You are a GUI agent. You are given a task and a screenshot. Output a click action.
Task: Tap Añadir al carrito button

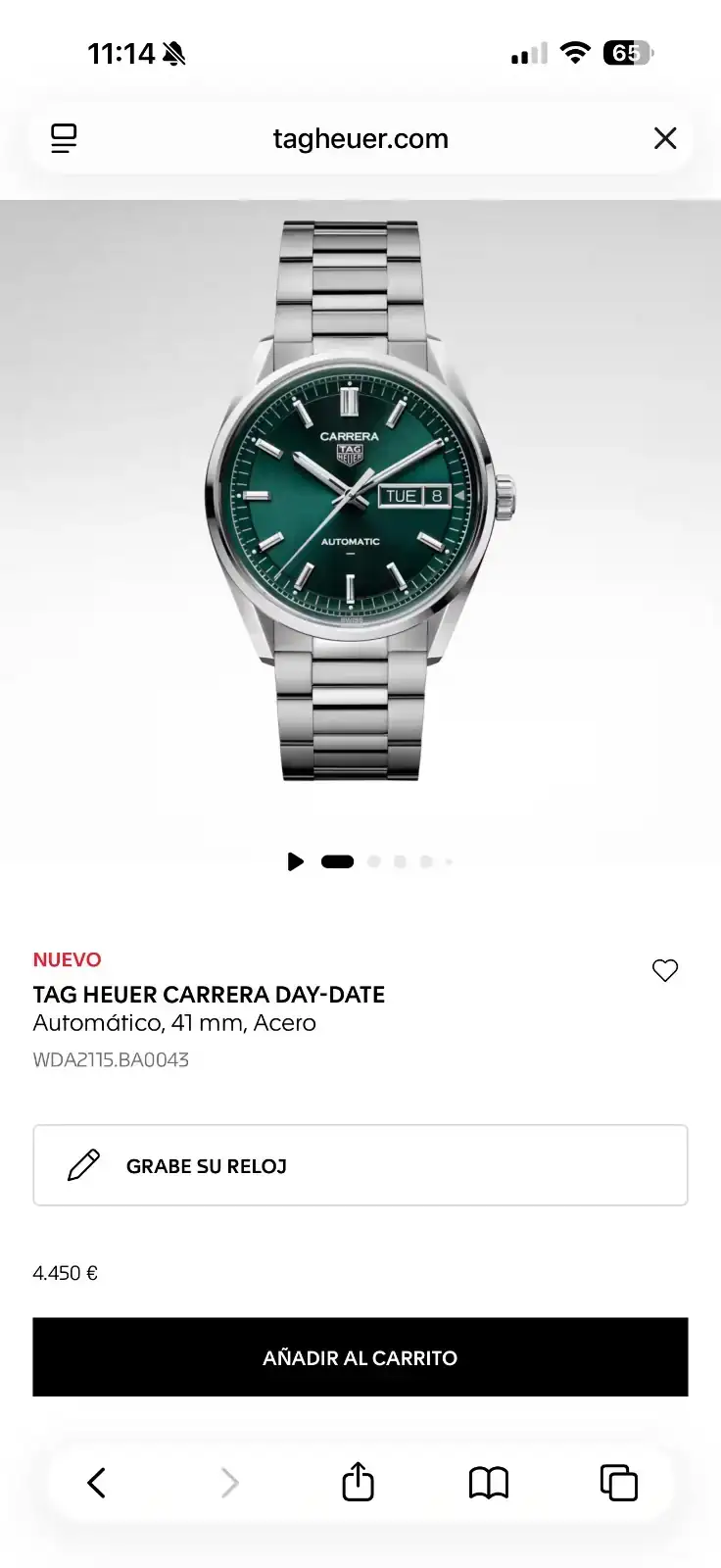coord(360,1357)
